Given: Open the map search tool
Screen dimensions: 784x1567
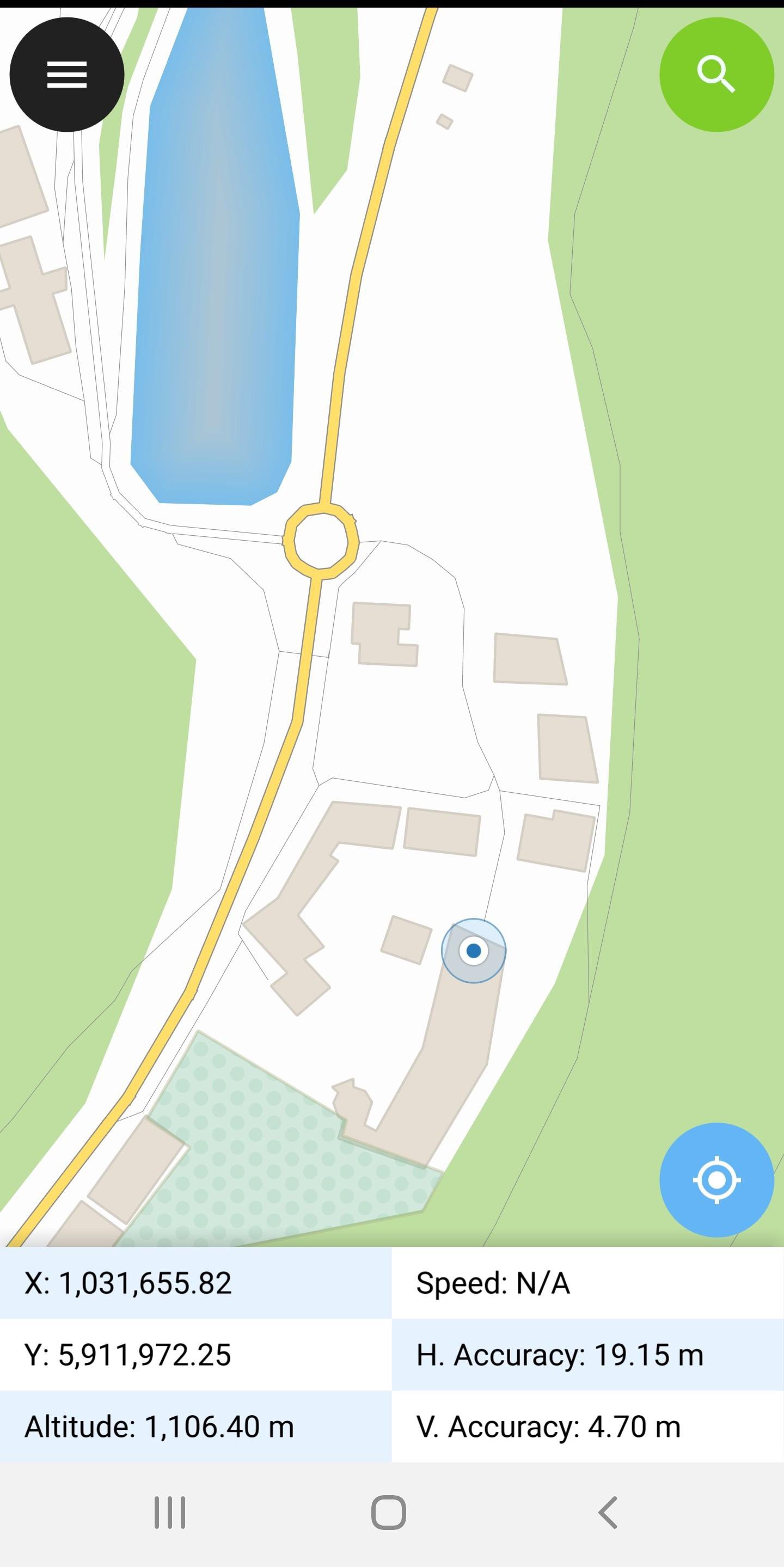Looking at the screenshot, I should (718, 73).
